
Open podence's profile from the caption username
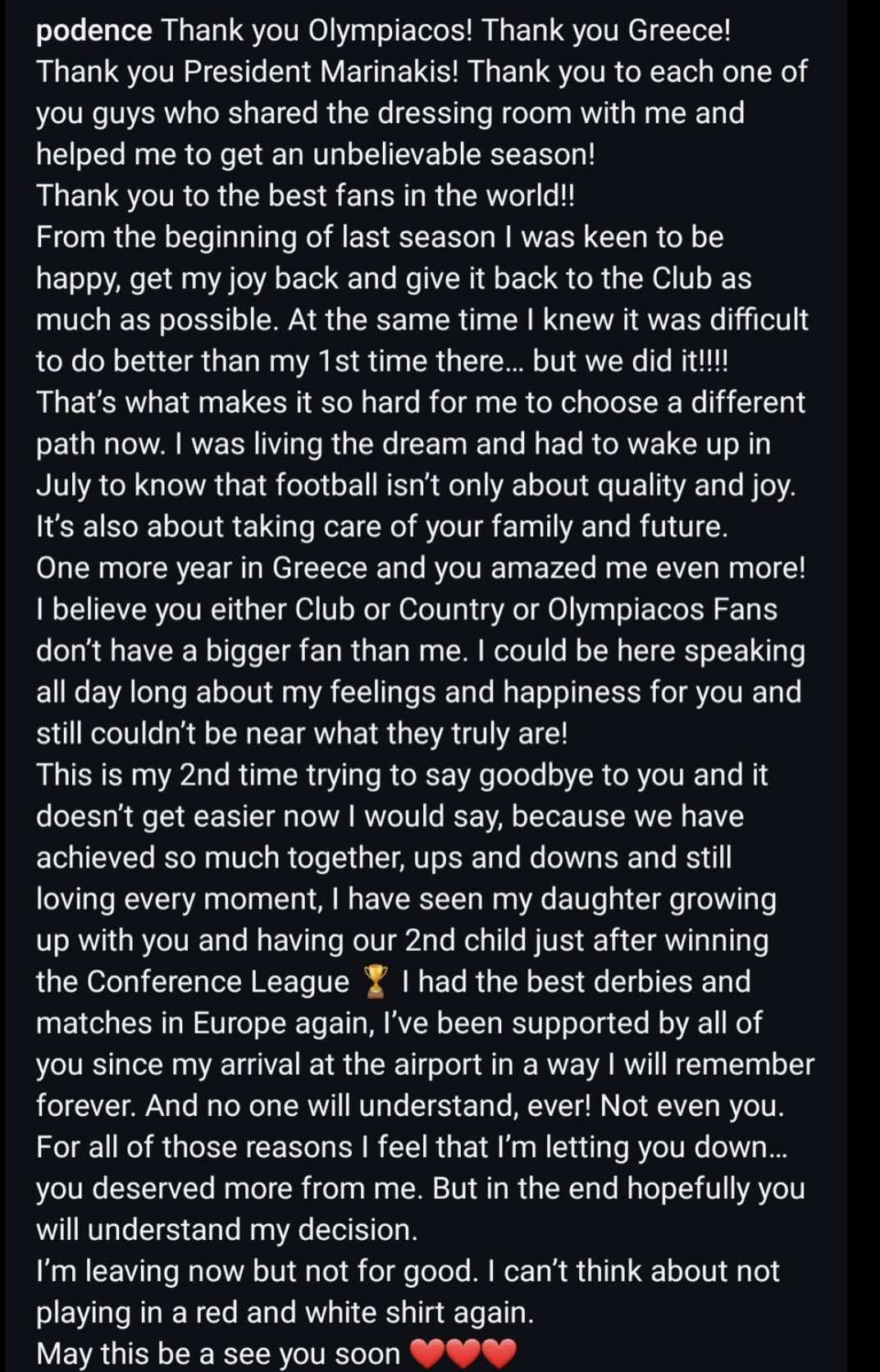[x=94, y=31]
